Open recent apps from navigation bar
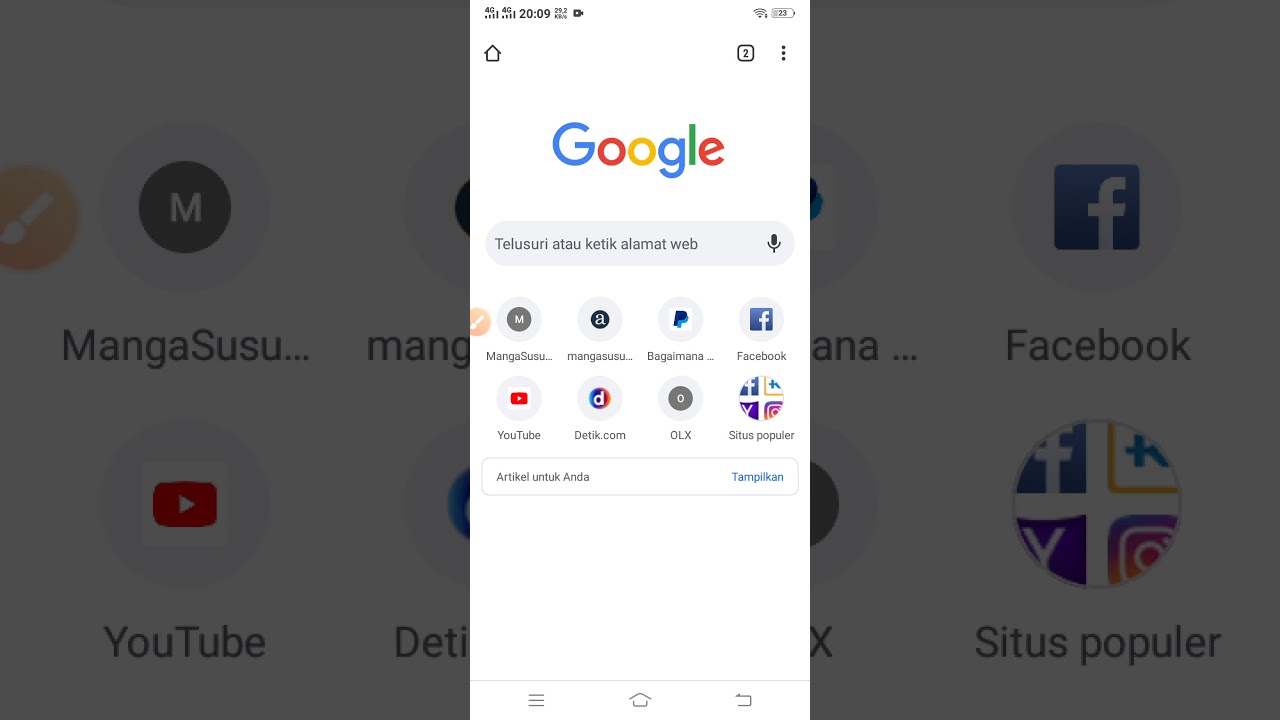 coord(536,700)
